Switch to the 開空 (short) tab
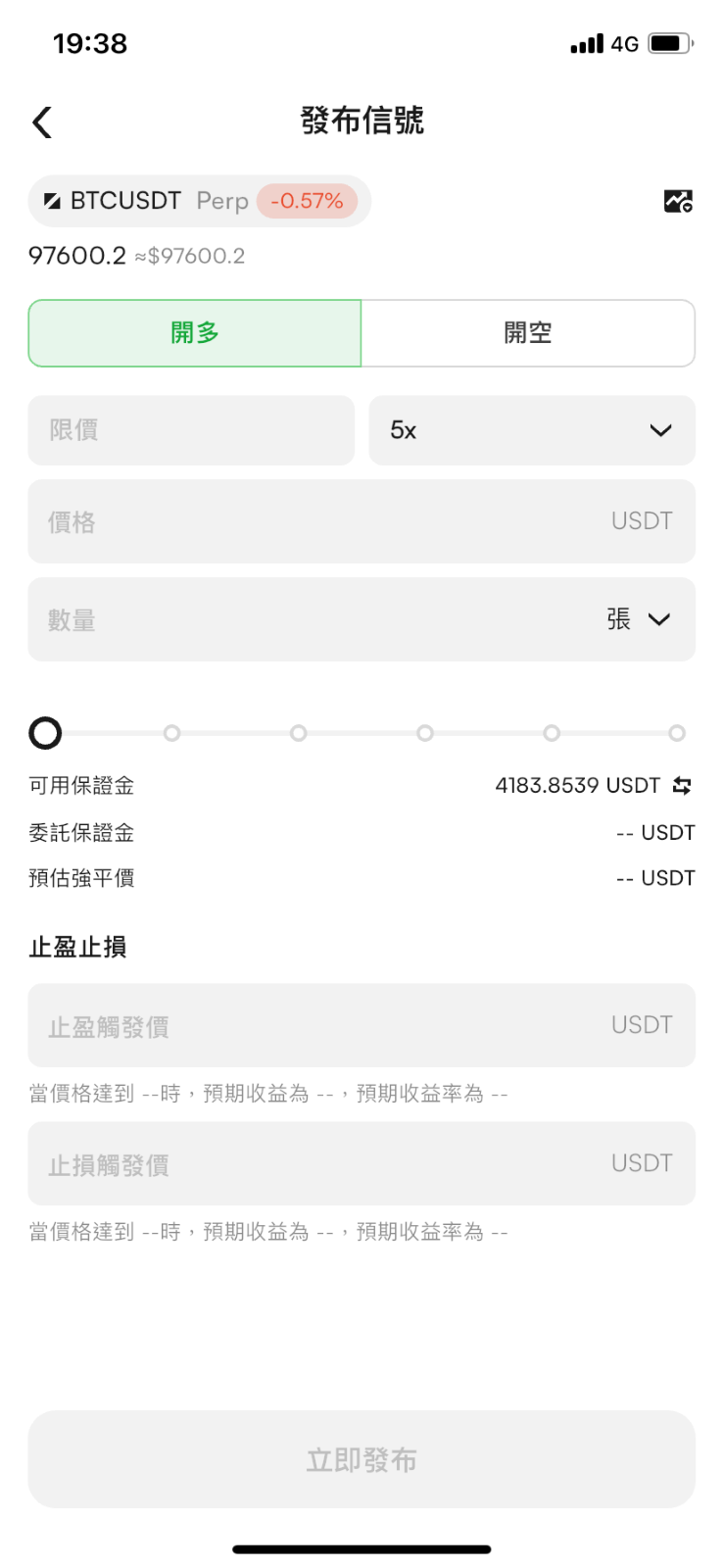 (528, 333)
